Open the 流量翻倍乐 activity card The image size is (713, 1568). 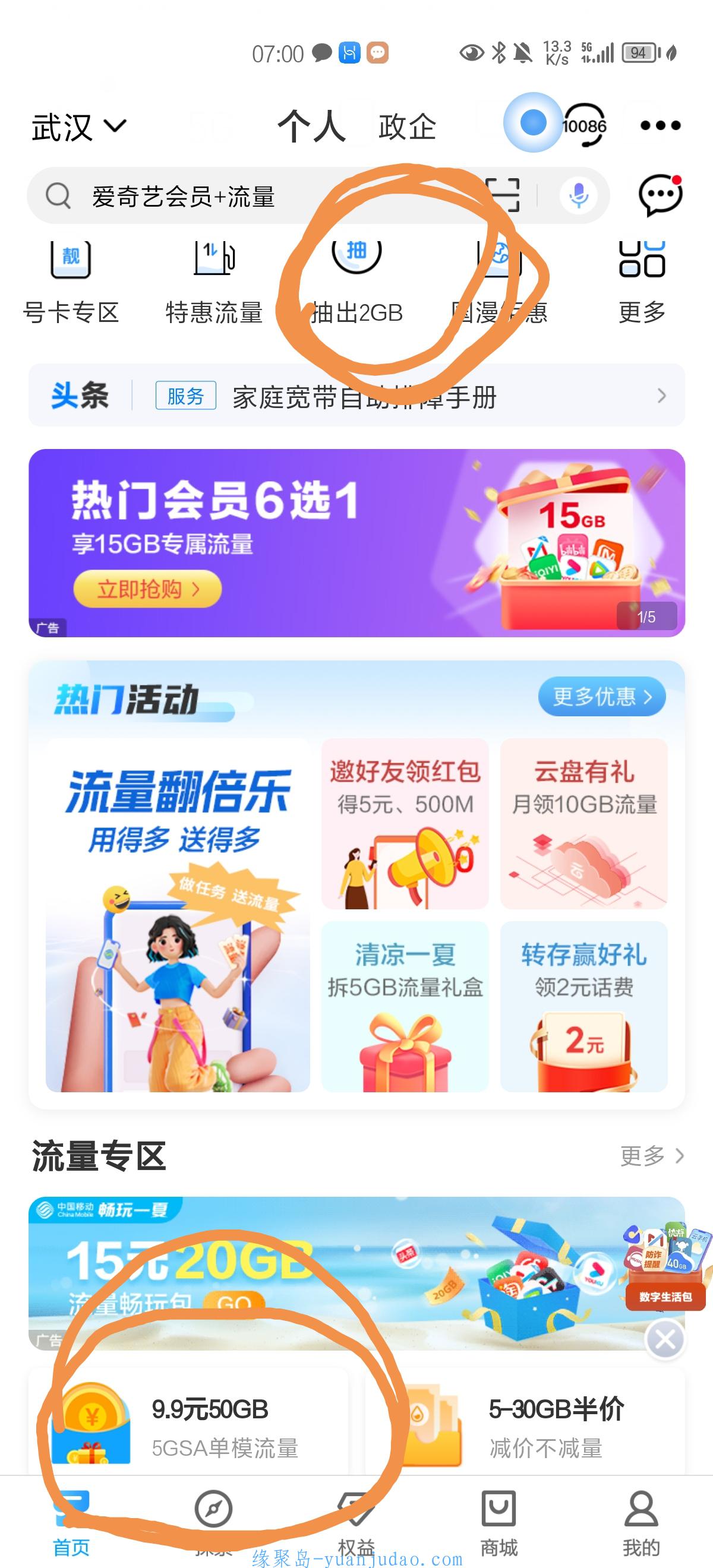click(178, 915)
